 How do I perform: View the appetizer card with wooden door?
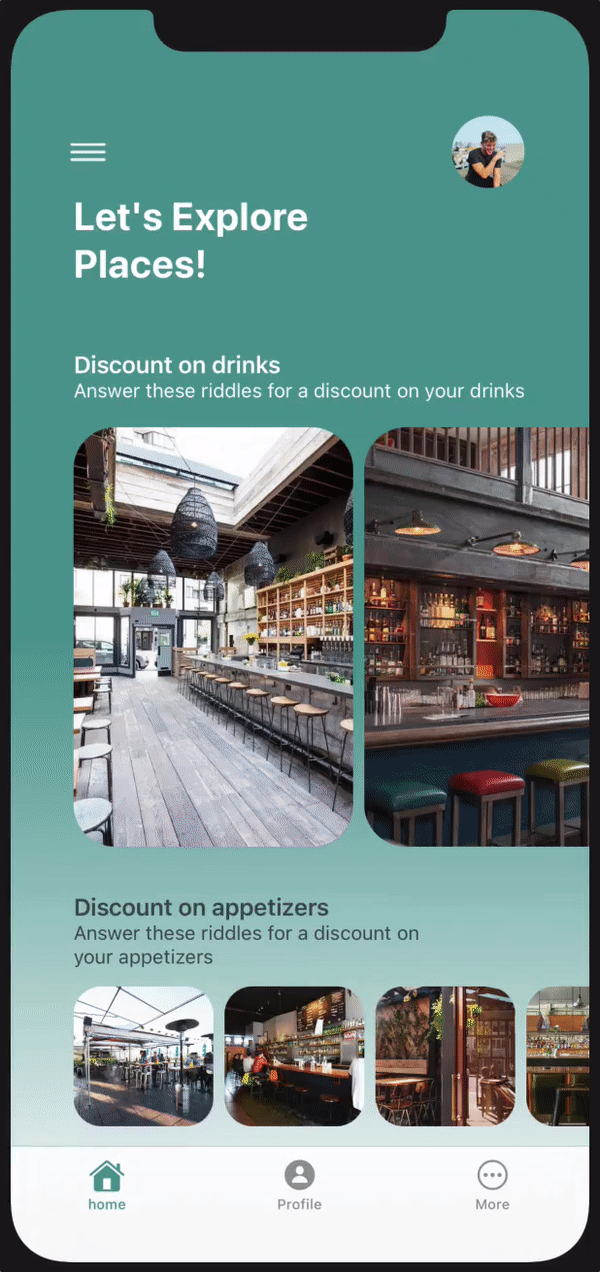tap(445, 1056)
